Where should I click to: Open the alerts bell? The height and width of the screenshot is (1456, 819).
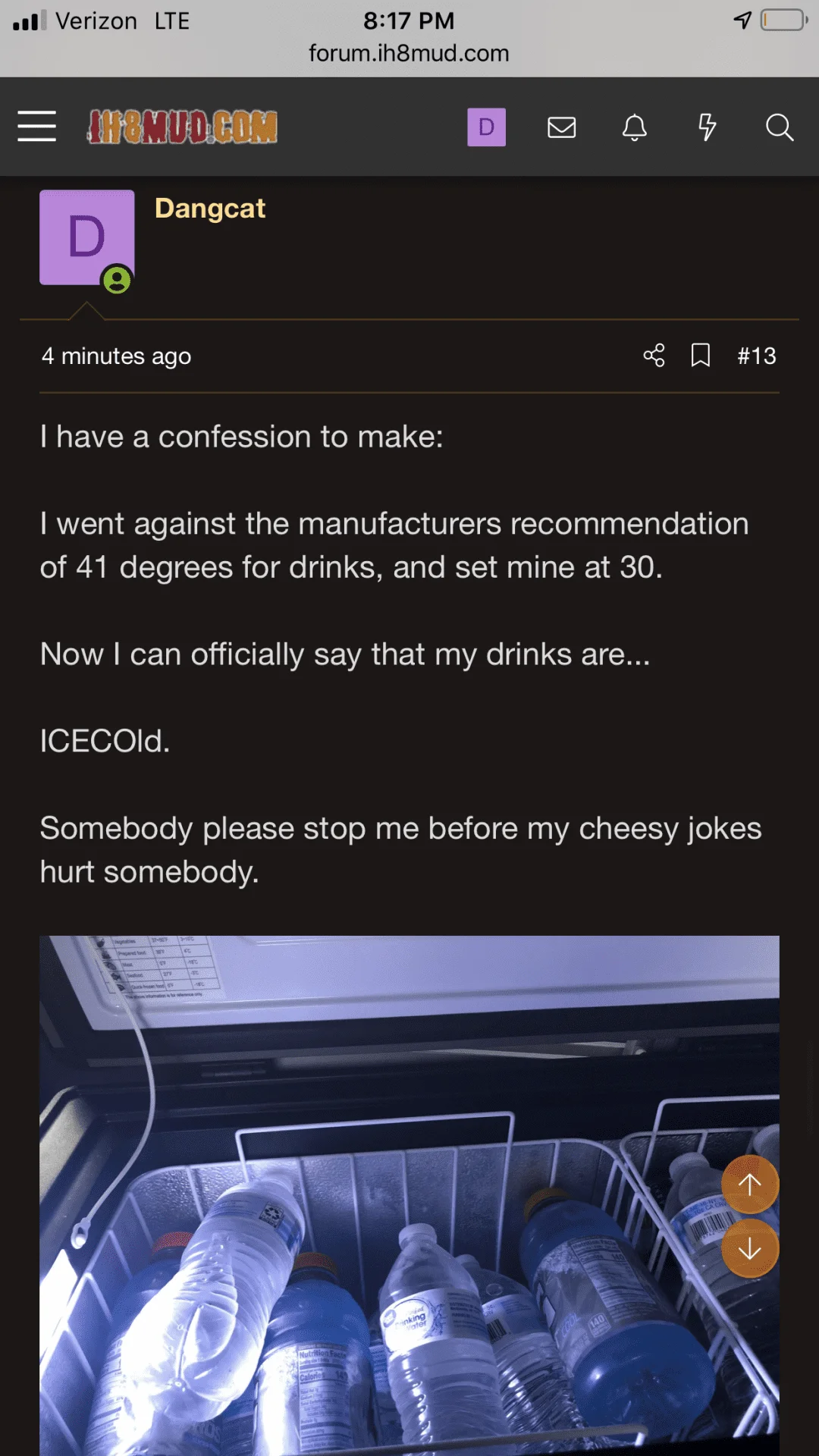(x=634, y=127)
